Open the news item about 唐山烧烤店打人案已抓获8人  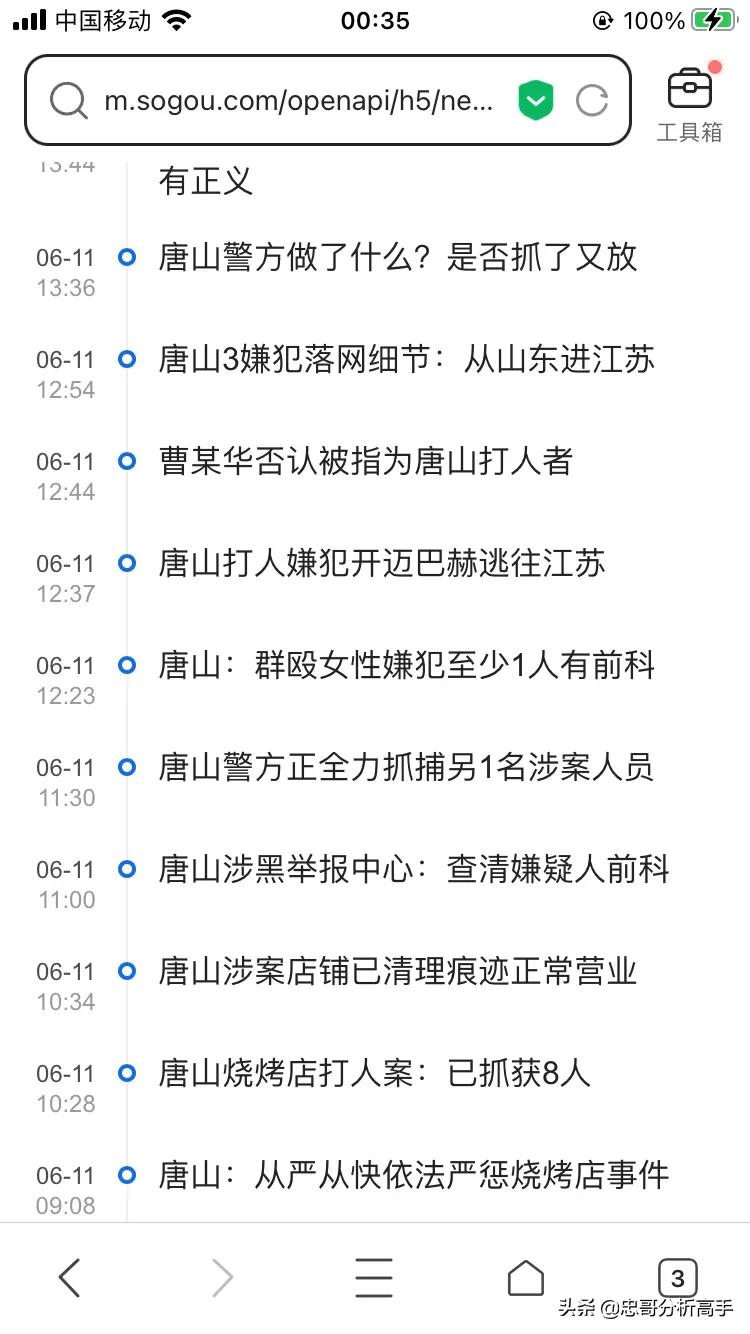tap(375, 1074)
